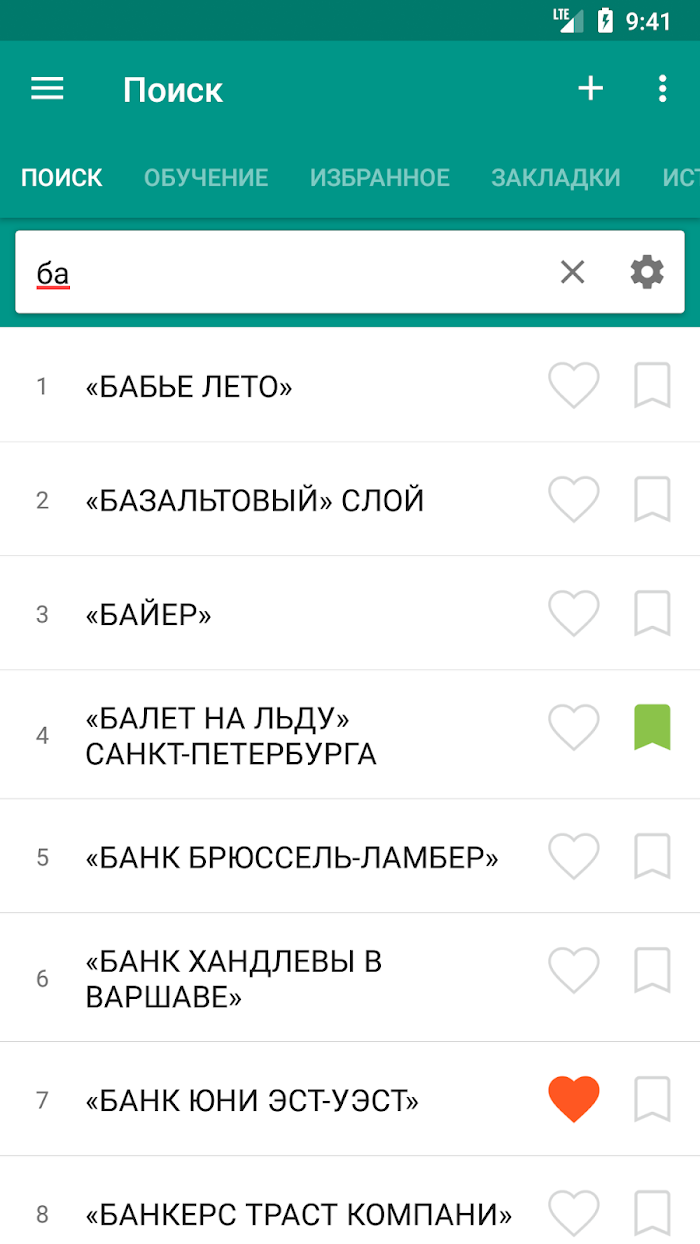Bookmark the entry «БАЙЕР»
The image size is (700, 1244).
(x=652, y=613)
